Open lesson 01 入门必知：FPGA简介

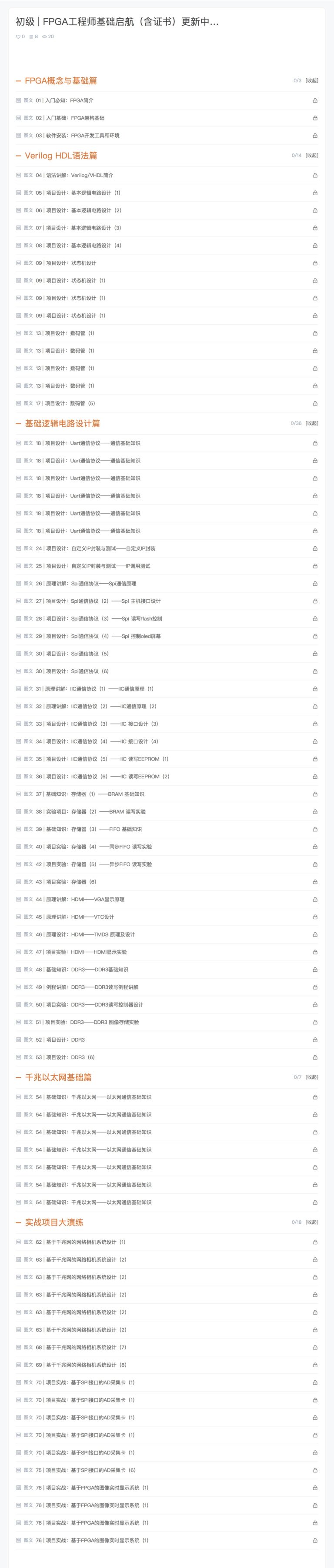(x=65, y=100)
